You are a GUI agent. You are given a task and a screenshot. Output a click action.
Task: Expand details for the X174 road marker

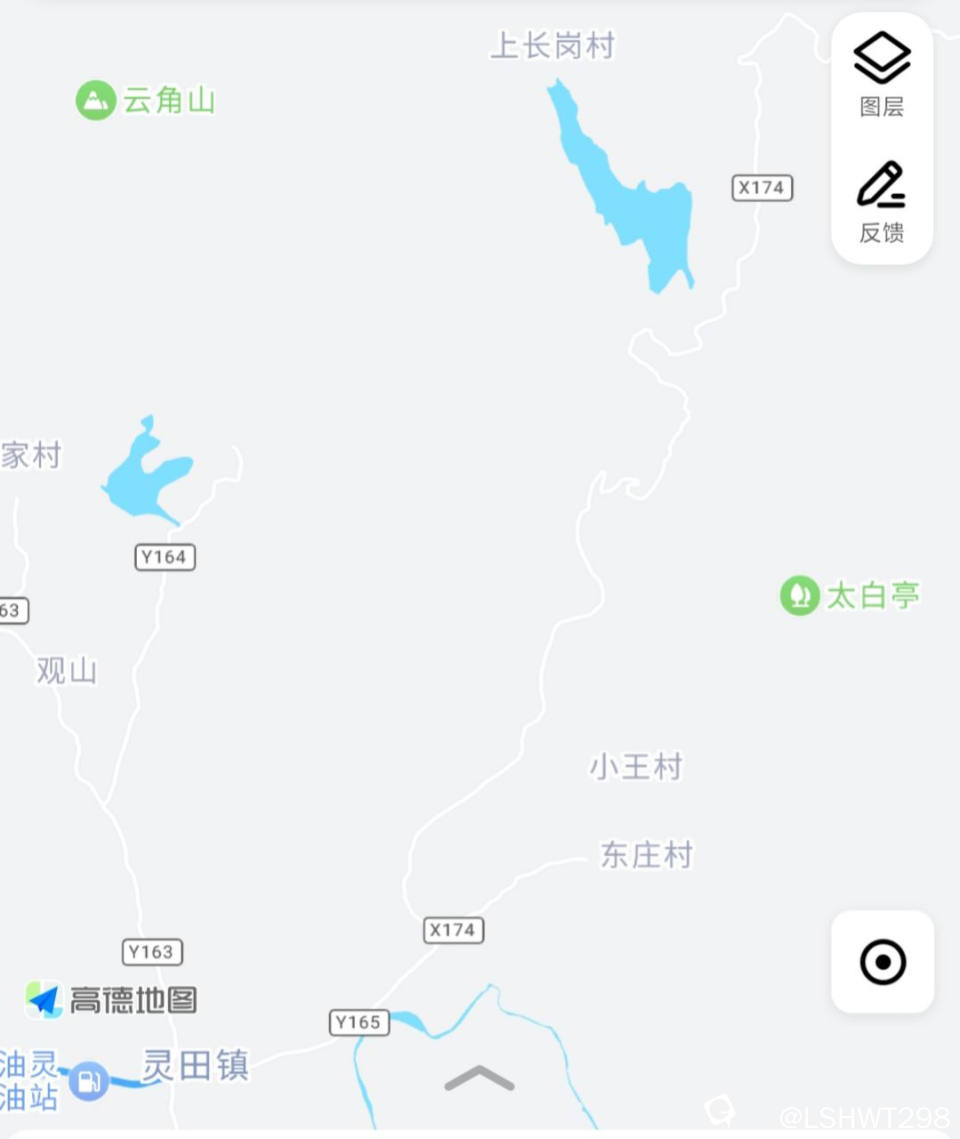[x=763, y=187]
